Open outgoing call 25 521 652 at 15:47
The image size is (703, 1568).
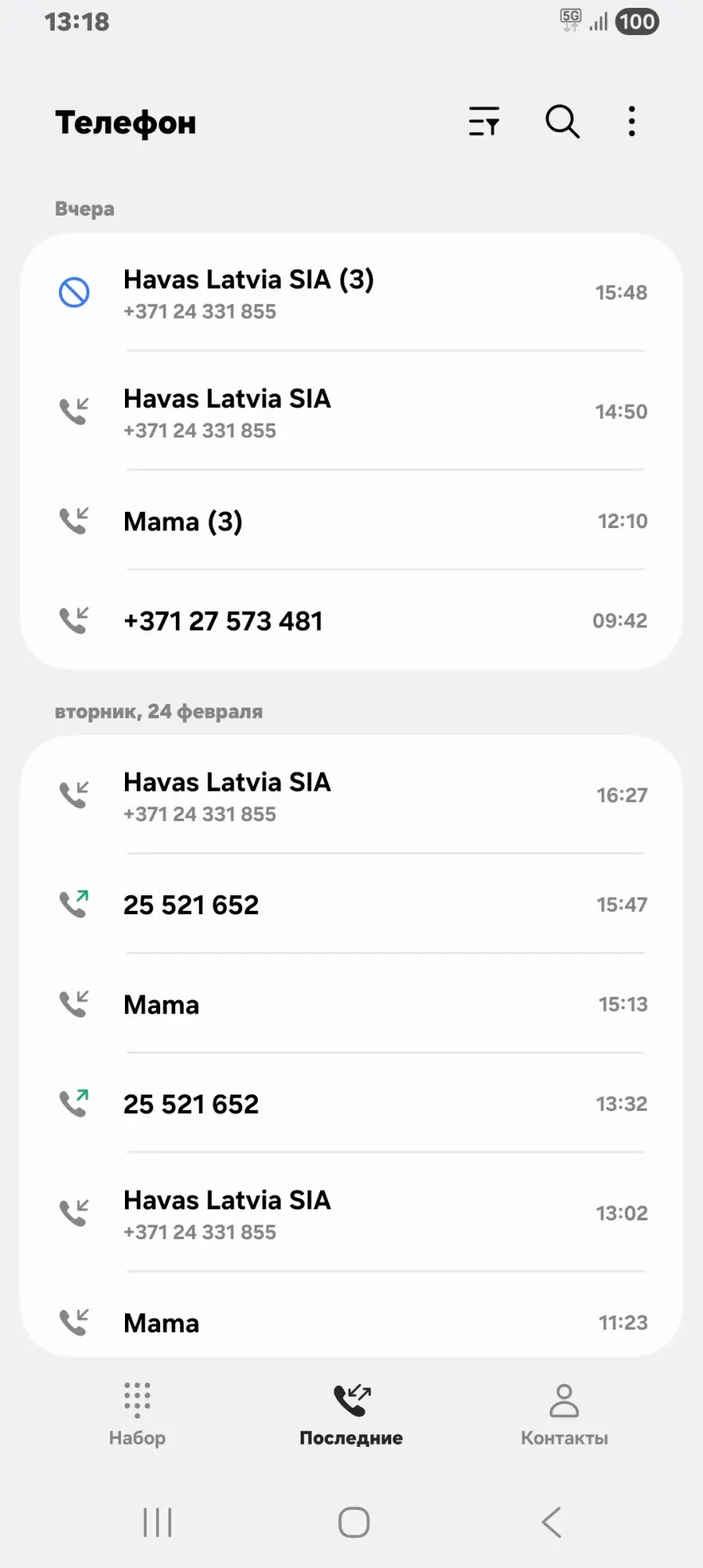pyautogui.click(x=351, y=905)
